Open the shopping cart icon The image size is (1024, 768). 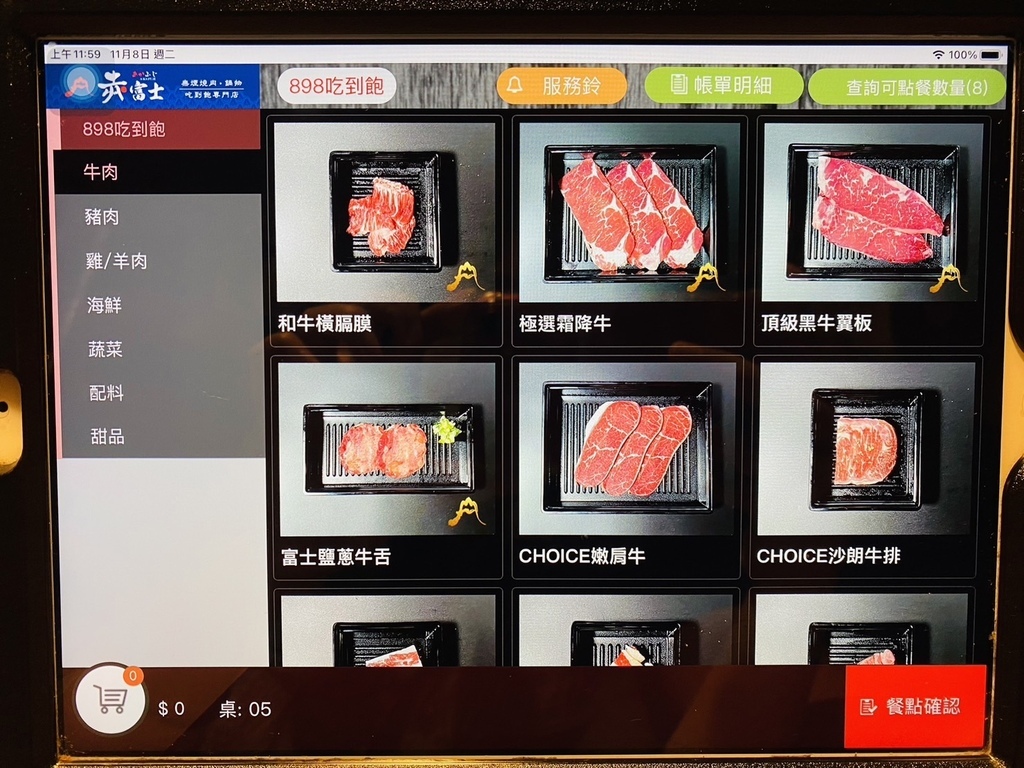tap(110, 700)
